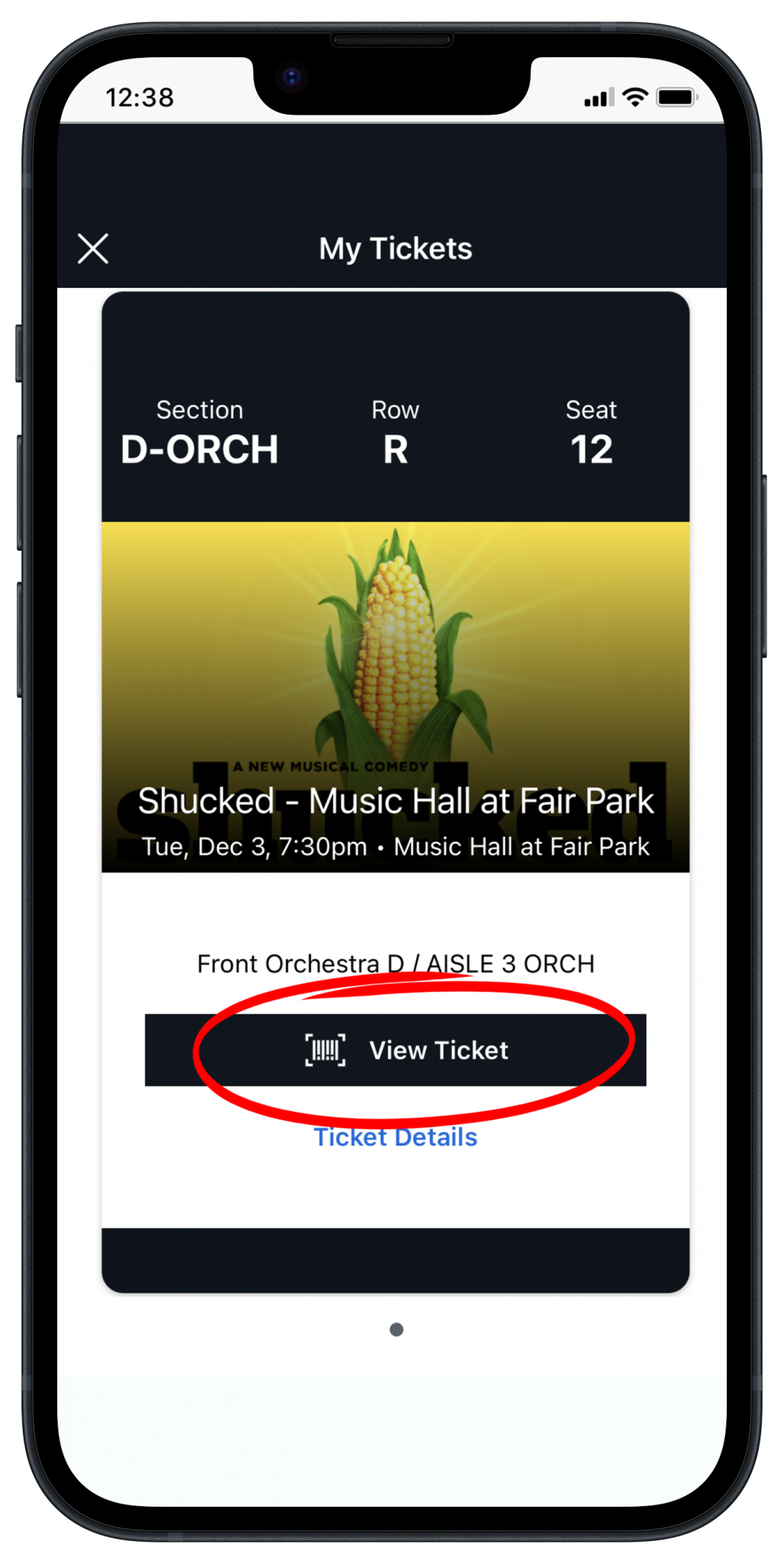Open the View Ticket barcode button
This screenshot has height=1564, width=784.
[x=395, y=1050]
